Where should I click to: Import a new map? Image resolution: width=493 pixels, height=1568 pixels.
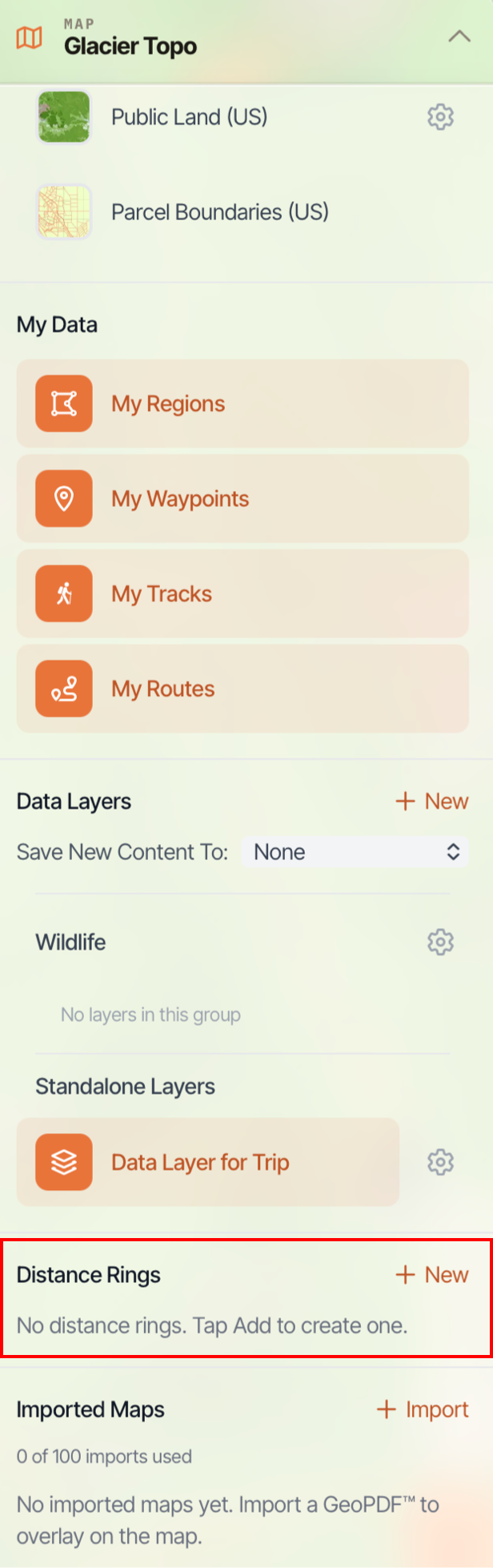(423, 1409)
